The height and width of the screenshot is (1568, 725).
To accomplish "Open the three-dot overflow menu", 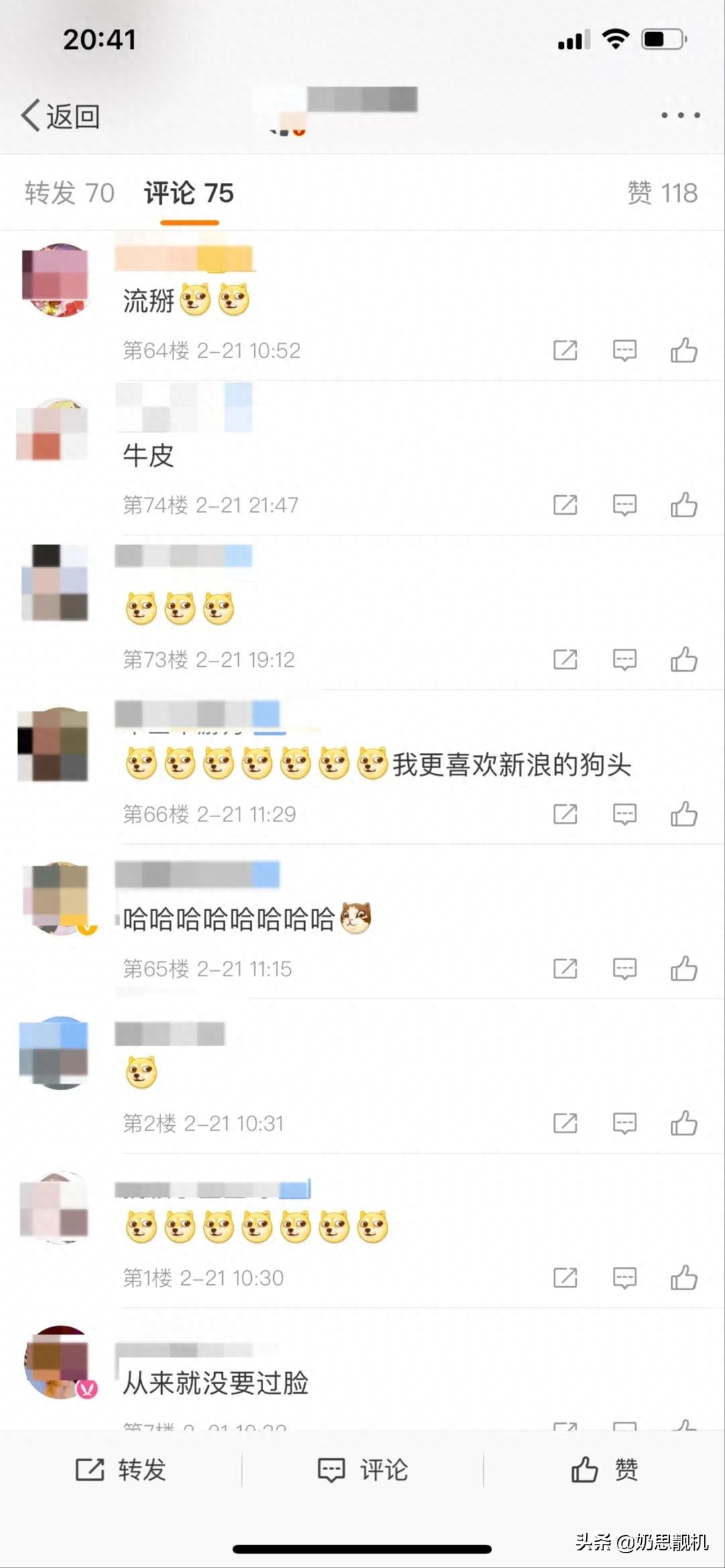I will click(x=680, y=115).
